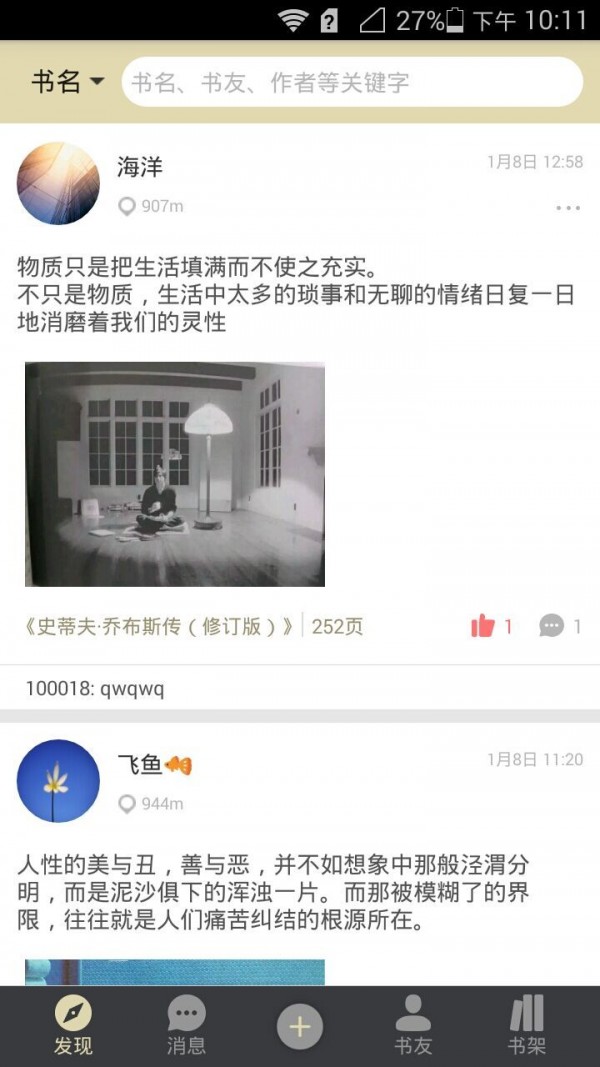Screen dimensions: 600x1067
Task: Open book 《史蒂夫·乔布斯传（修订版）》
Action: (x=160, y=627)
